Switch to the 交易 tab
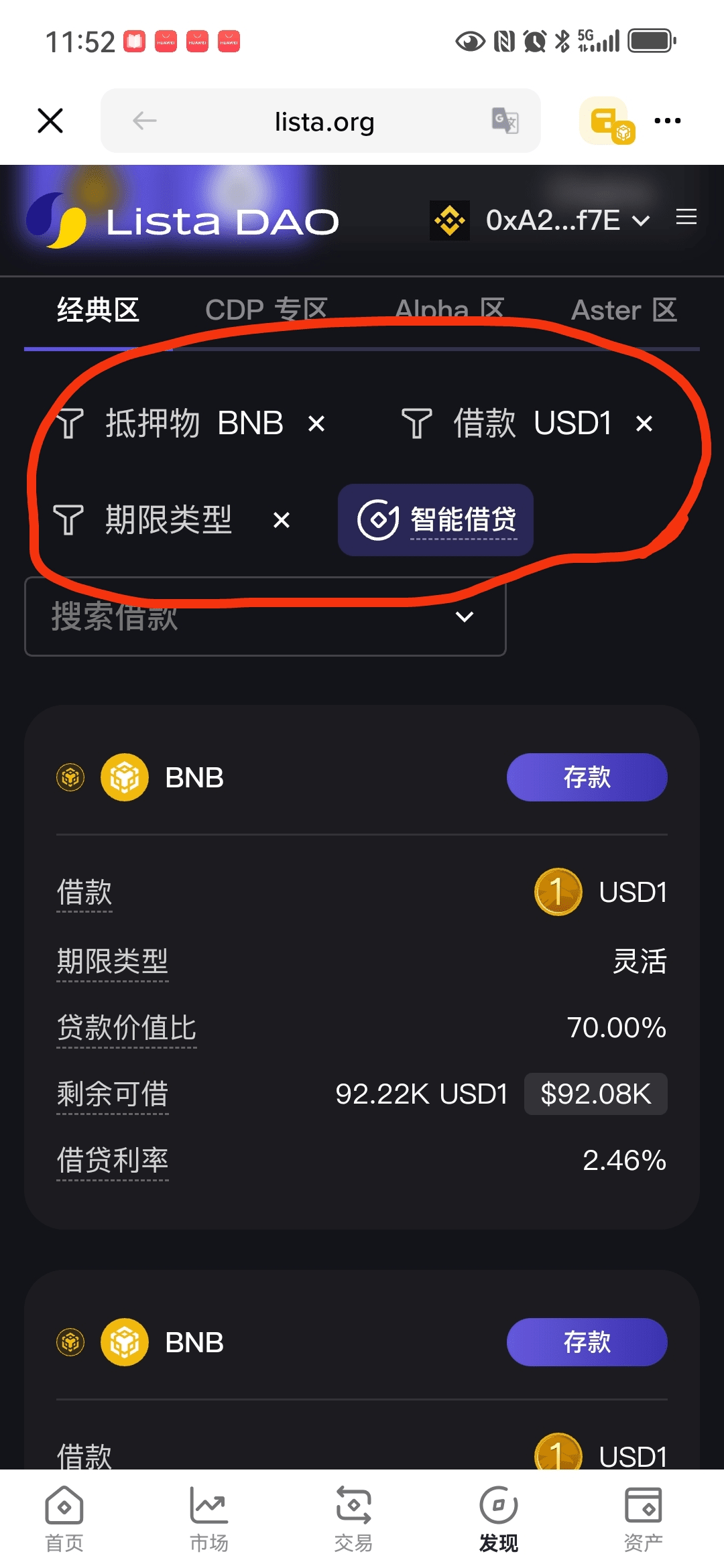724x1568 pixels. click(x=353, y=1519)
